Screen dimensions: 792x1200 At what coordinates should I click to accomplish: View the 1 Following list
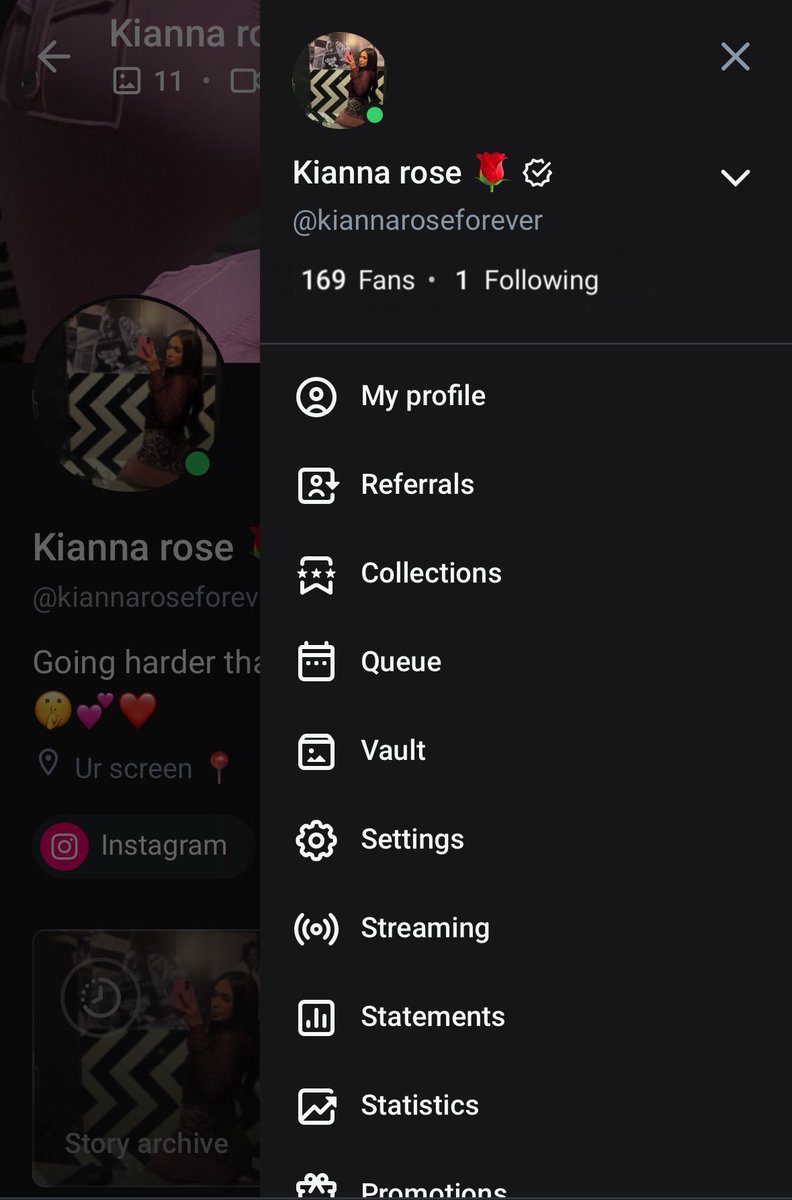[x=527, y=280]
